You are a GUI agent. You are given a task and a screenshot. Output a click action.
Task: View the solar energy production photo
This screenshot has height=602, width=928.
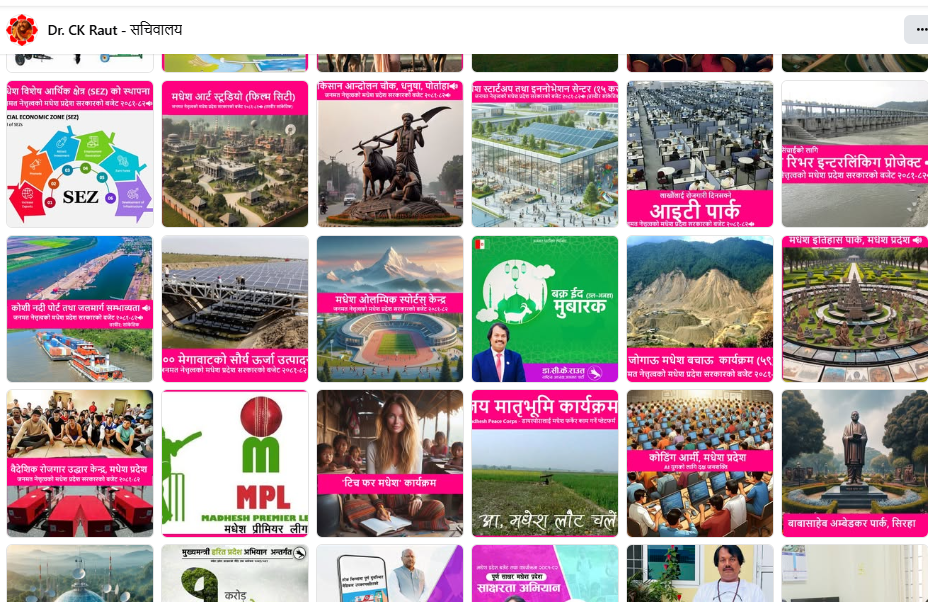pyautogui.click(x=235, y=309)
